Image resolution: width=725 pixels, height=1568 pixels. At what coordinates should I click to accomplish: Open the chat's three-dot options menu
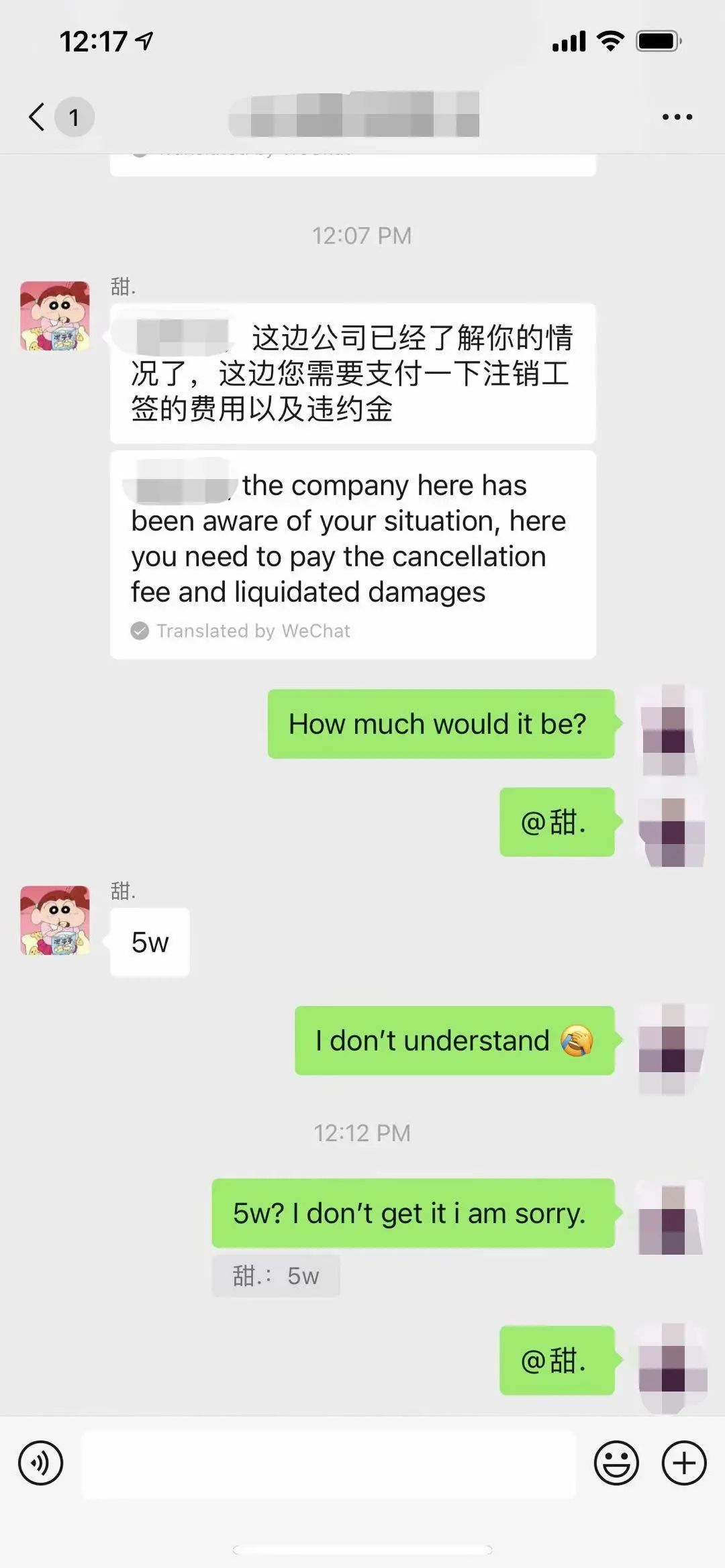[677, 117]
